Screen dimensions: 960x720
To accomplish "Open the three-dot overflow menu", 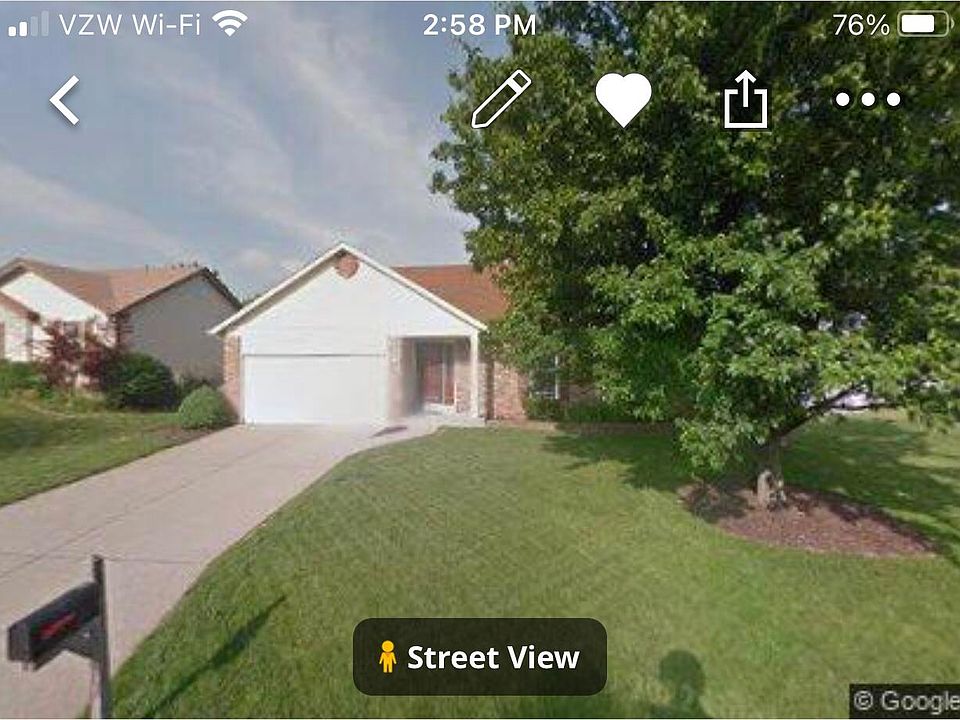I will [868, 99].
